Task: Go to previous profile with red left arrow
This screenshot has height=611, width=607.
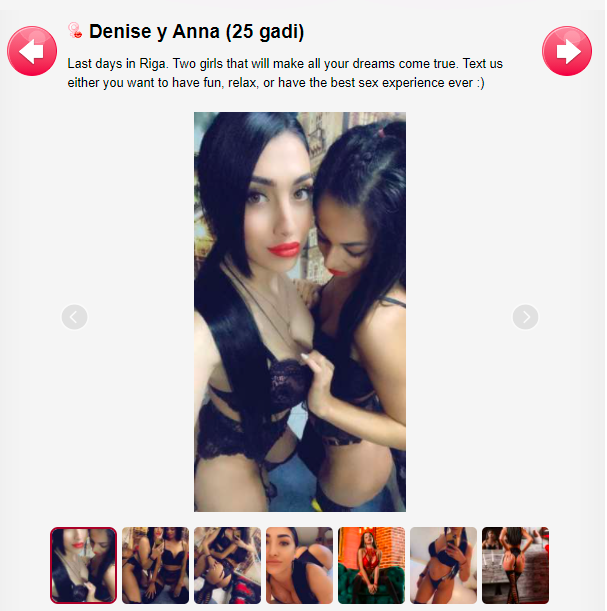Action: coord(32,51)
